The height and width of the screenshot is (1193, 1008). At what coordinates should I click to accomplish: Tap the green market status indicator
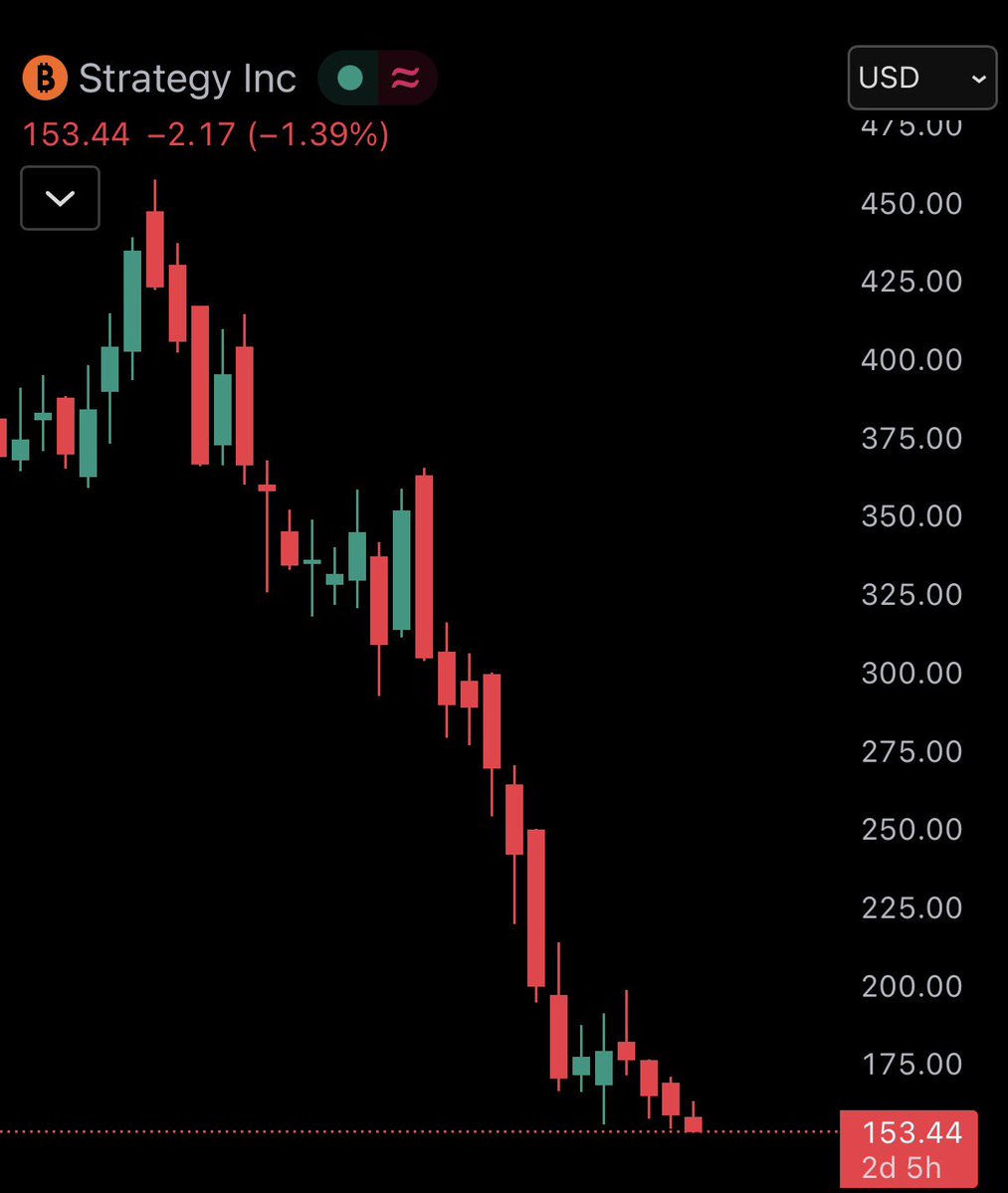pyautogui.click(x=349, y=79)
